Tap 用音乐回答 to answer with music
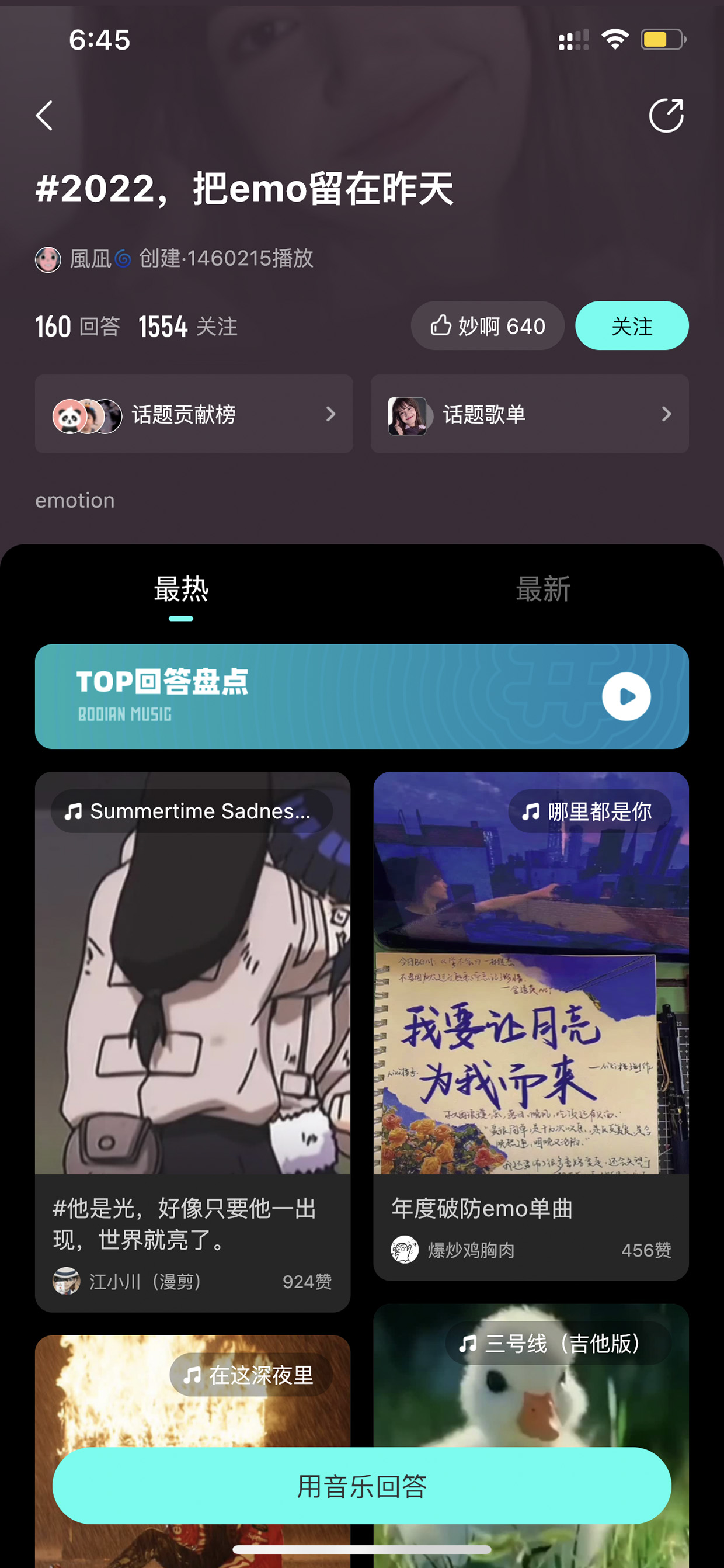 pyautogui.click(x=361, y=1486)
